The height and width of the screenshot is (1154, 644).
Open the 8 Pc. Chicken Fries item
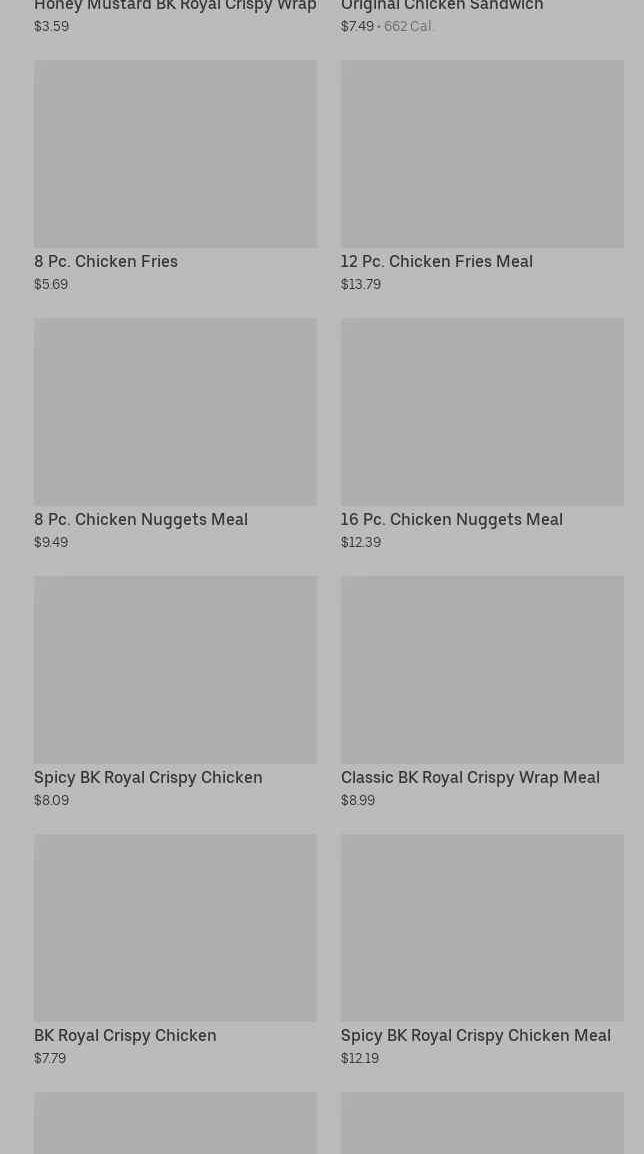click(175, 175)
